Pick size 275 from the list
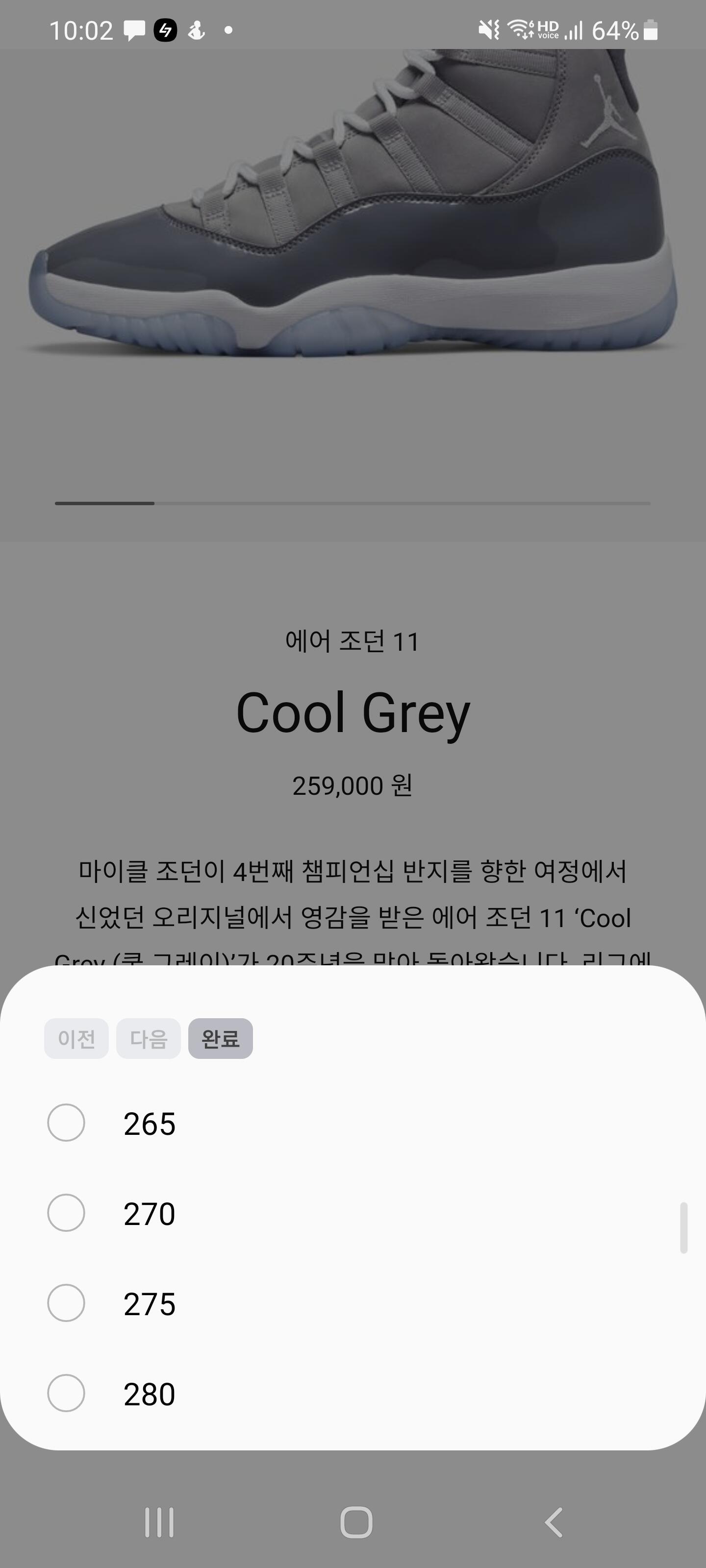 point(66,1302)
